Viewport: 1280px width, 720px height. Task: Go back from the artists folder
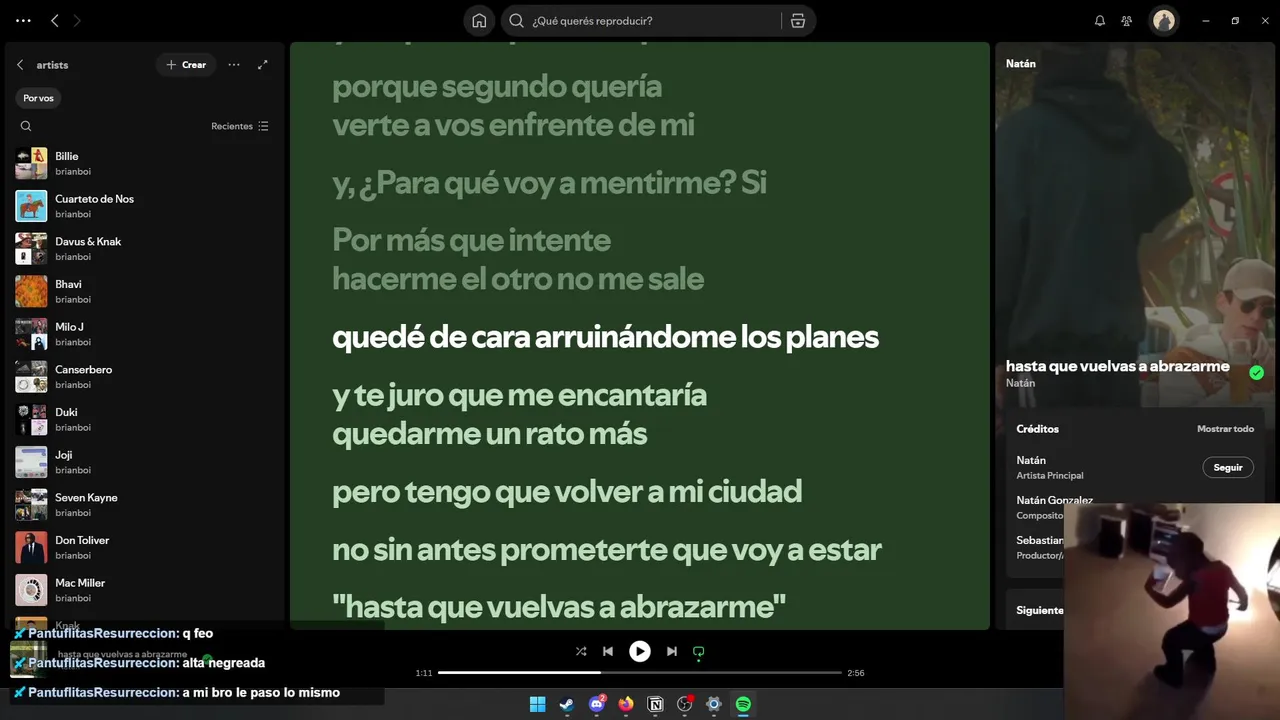point(20,65)
